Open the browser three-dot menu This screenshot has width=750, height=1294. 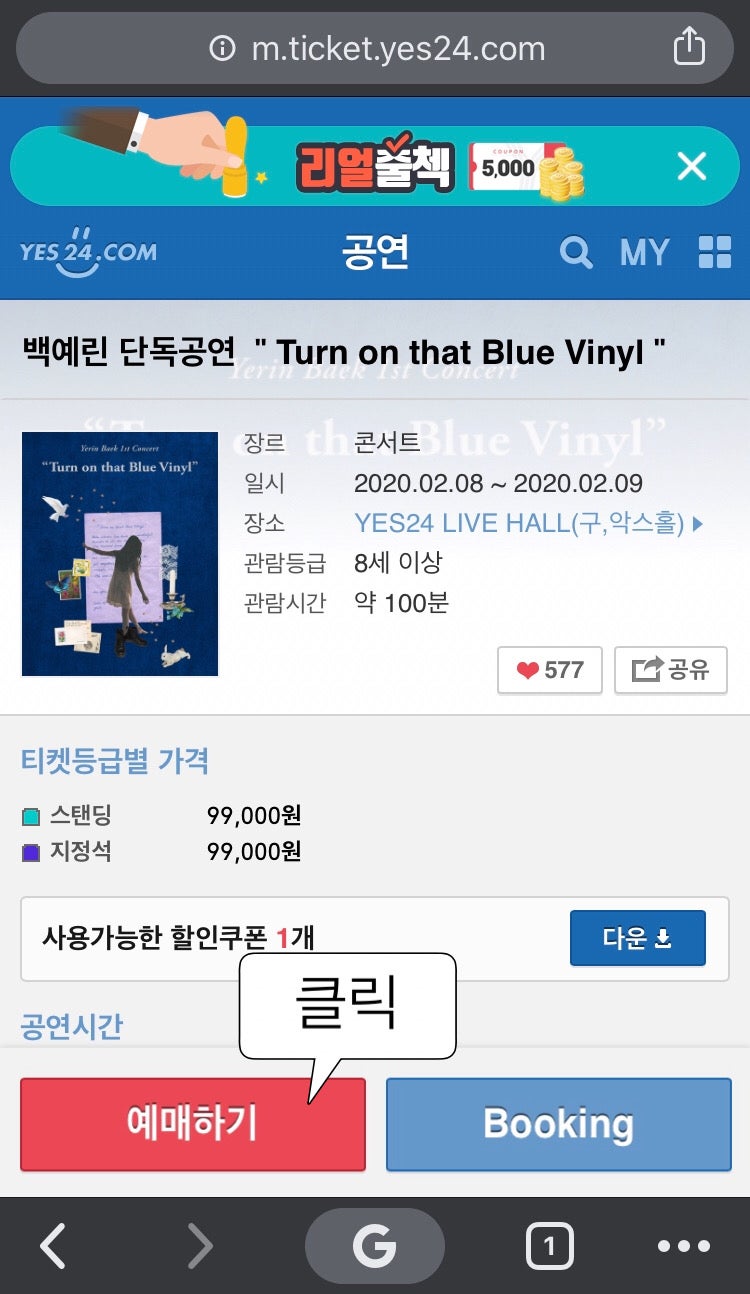coord(684,1246)
